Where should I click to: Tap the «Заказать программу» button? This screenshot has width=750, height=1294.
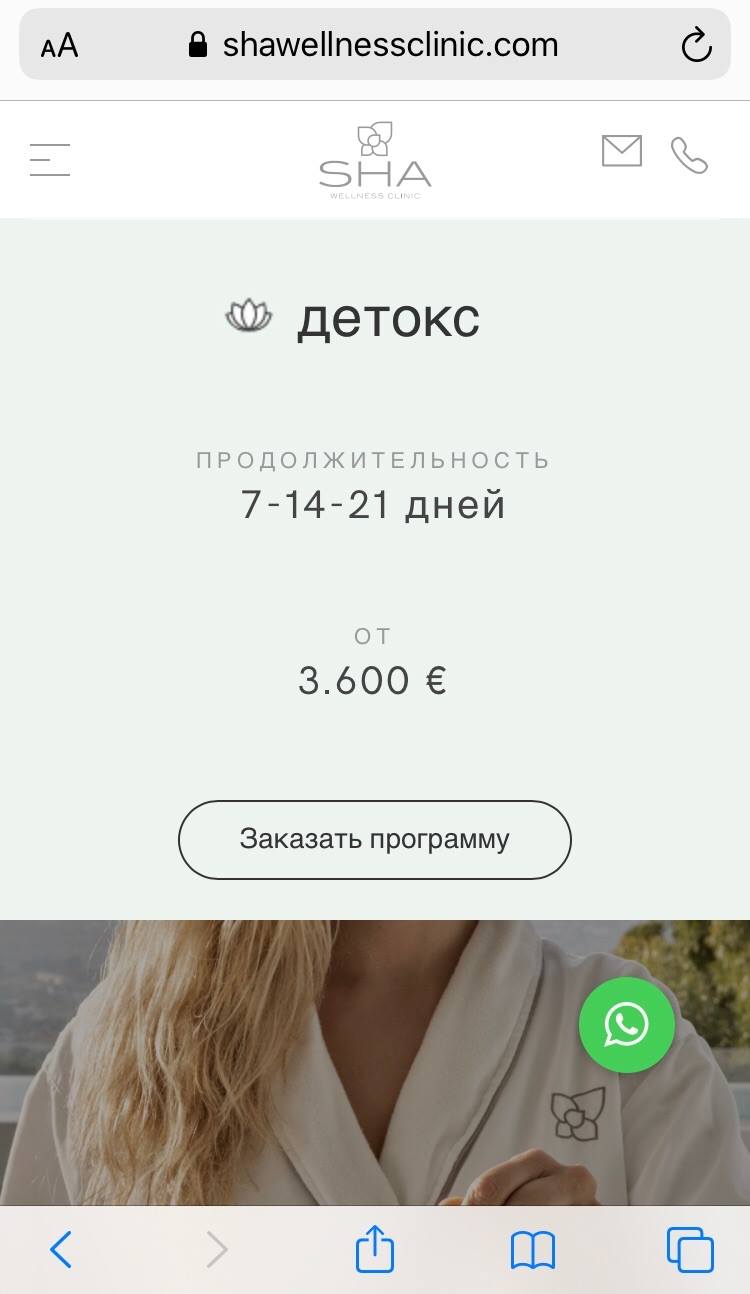click(375, 839)
